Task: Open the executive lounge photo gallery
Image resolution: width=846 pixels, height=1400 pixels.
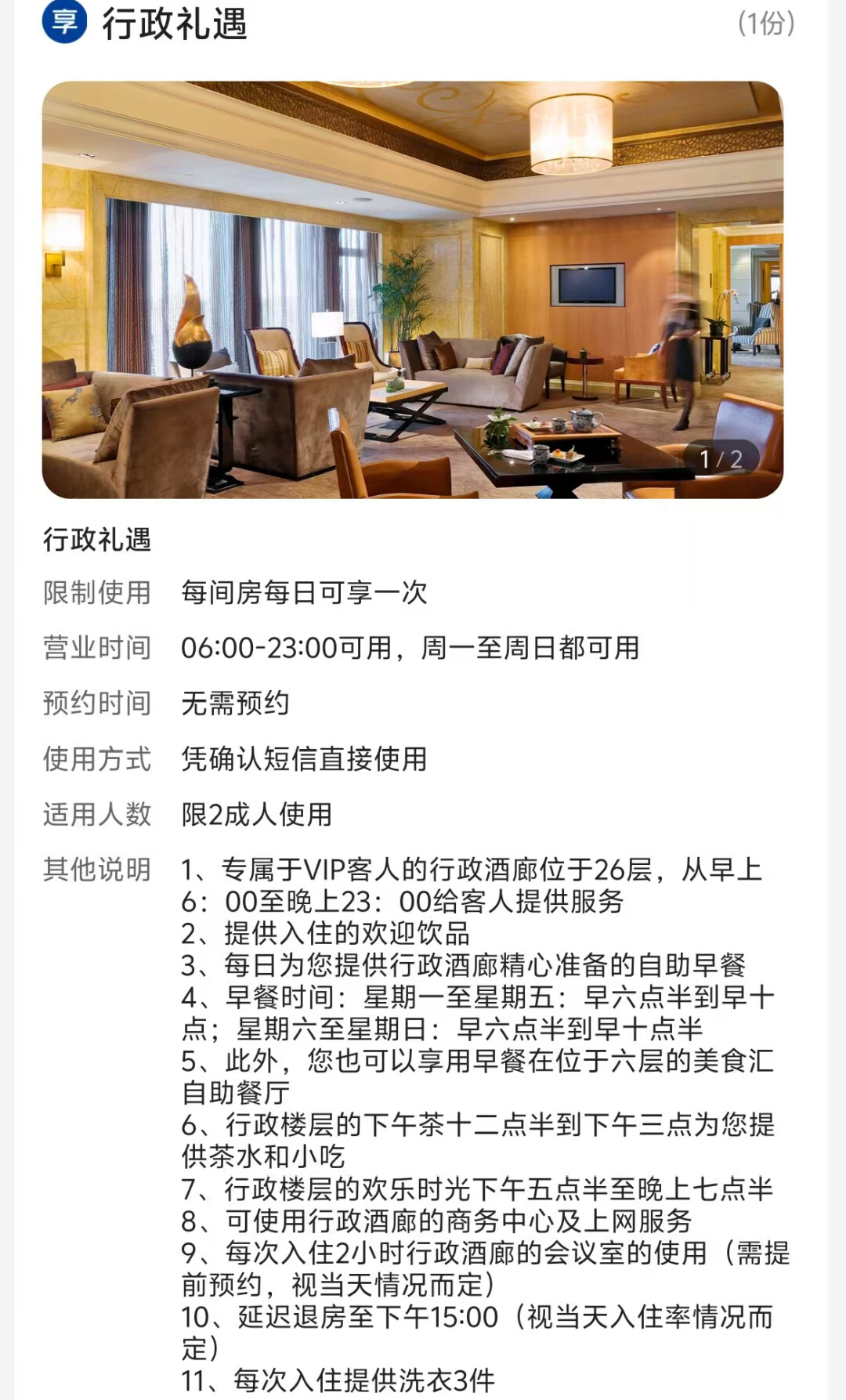Action: (413, 290)
